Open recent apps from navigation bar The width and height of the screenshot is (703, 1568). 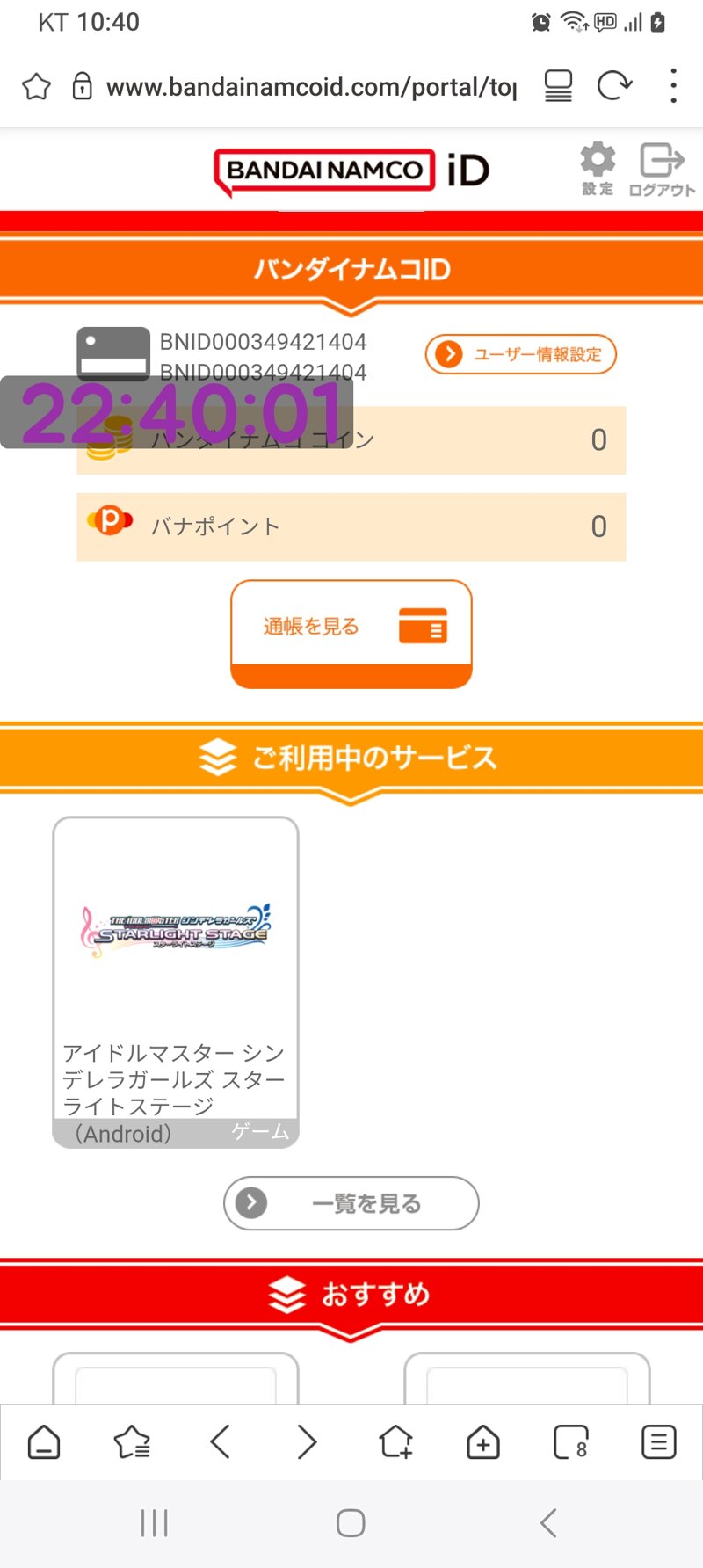[x=155, y=1523]
